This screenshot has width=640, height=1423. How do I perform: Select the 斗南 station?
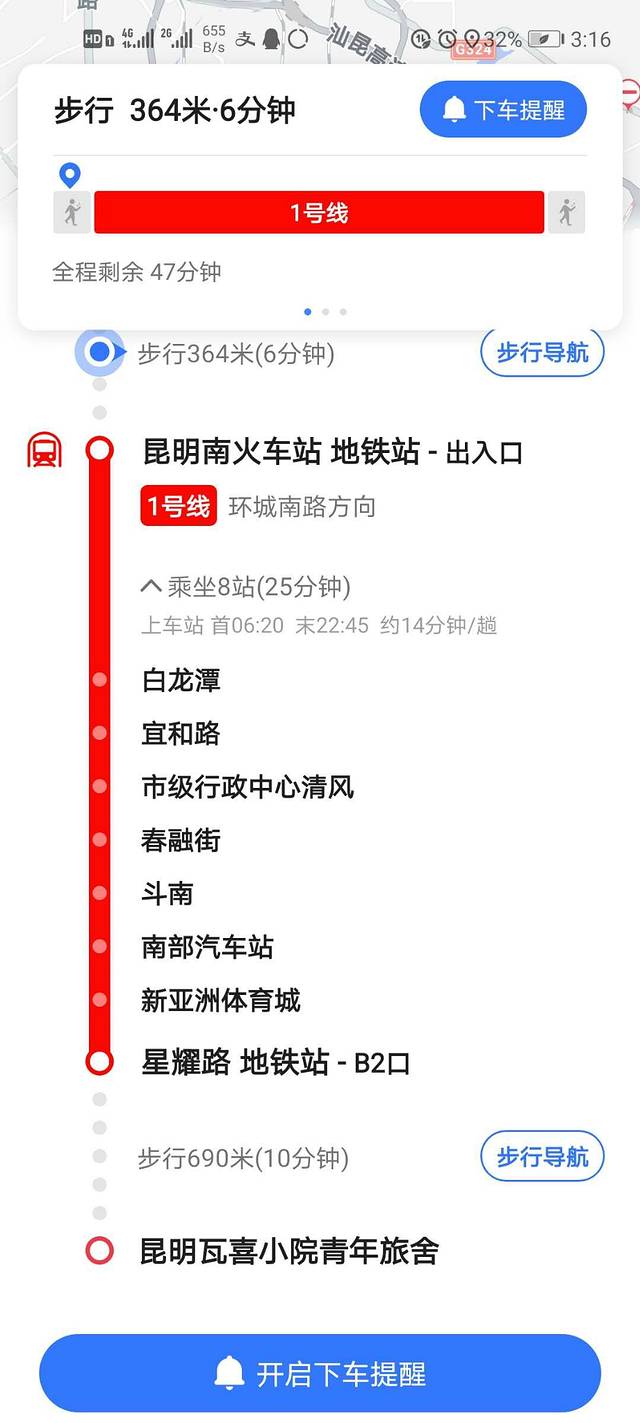pyautogui.click(x=167, y=893)
